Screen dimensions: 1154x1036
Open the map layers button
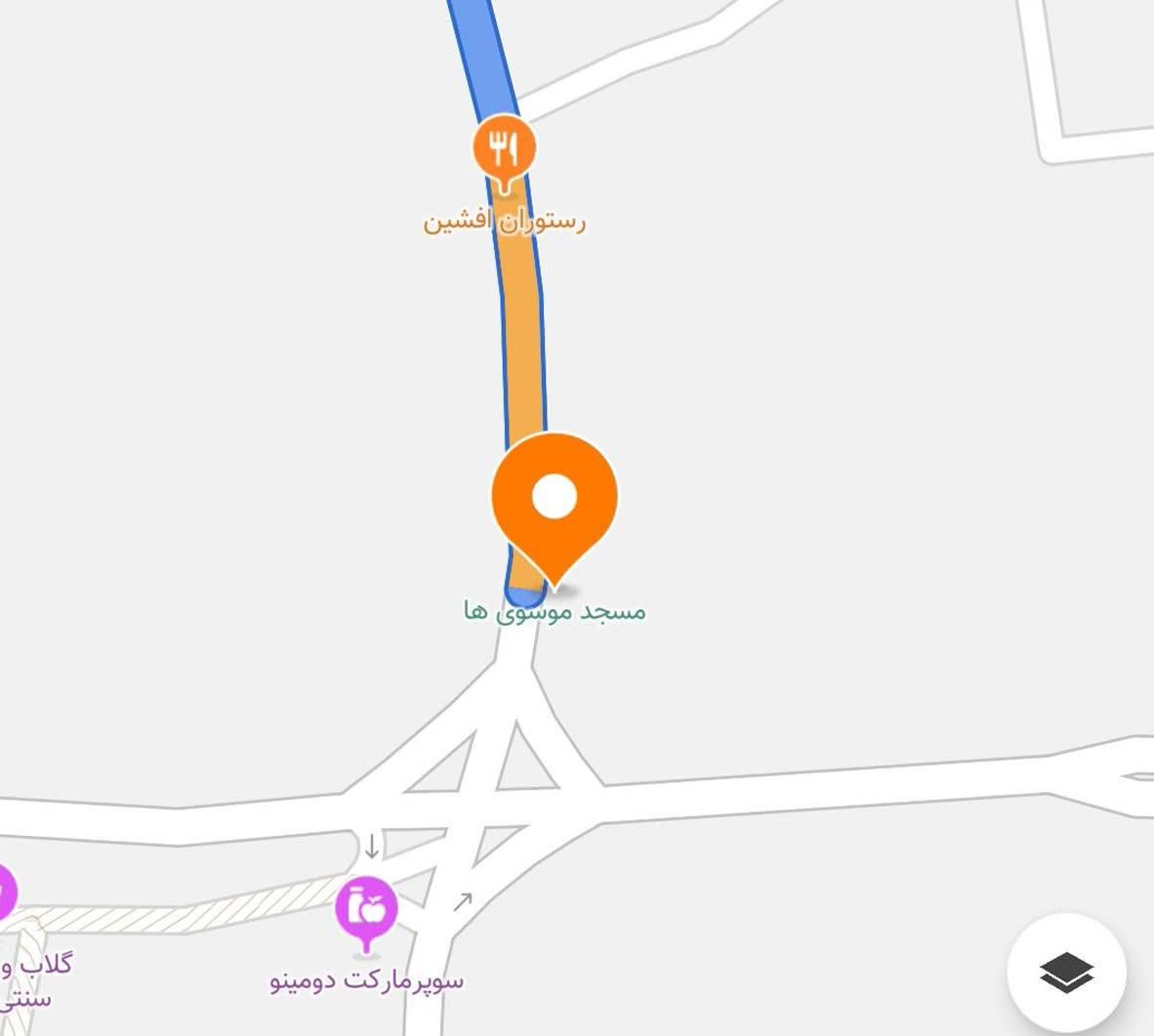click(x=1066, y=973)
